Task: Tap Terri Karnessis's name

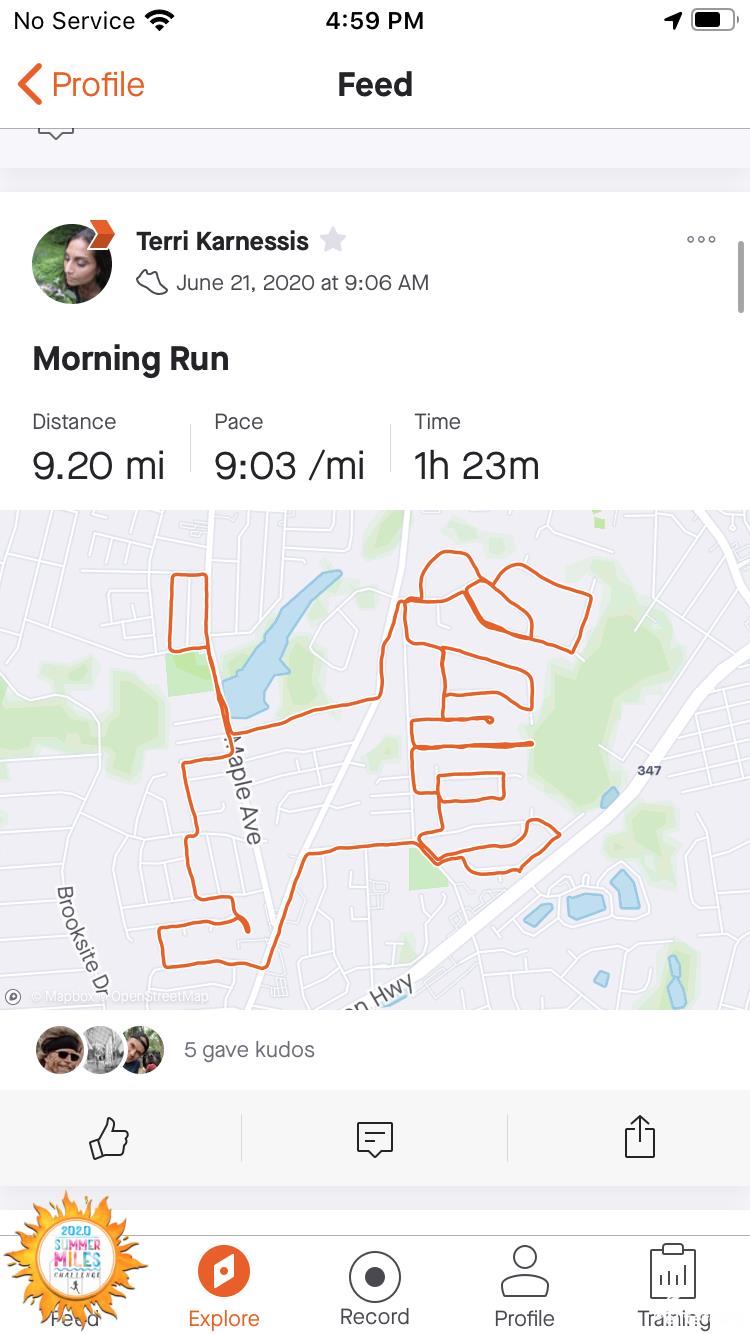Action: [x=222, y=241]
